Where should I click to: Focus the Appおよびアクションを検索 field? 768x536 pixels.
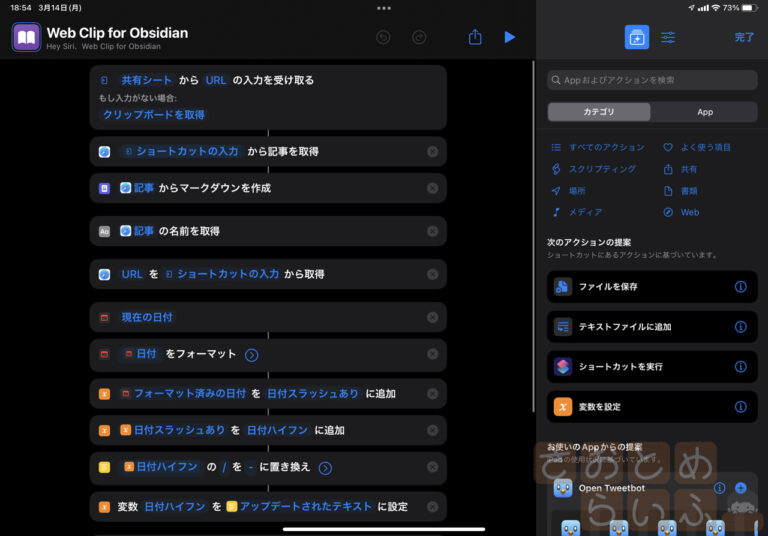click(652, 80)
